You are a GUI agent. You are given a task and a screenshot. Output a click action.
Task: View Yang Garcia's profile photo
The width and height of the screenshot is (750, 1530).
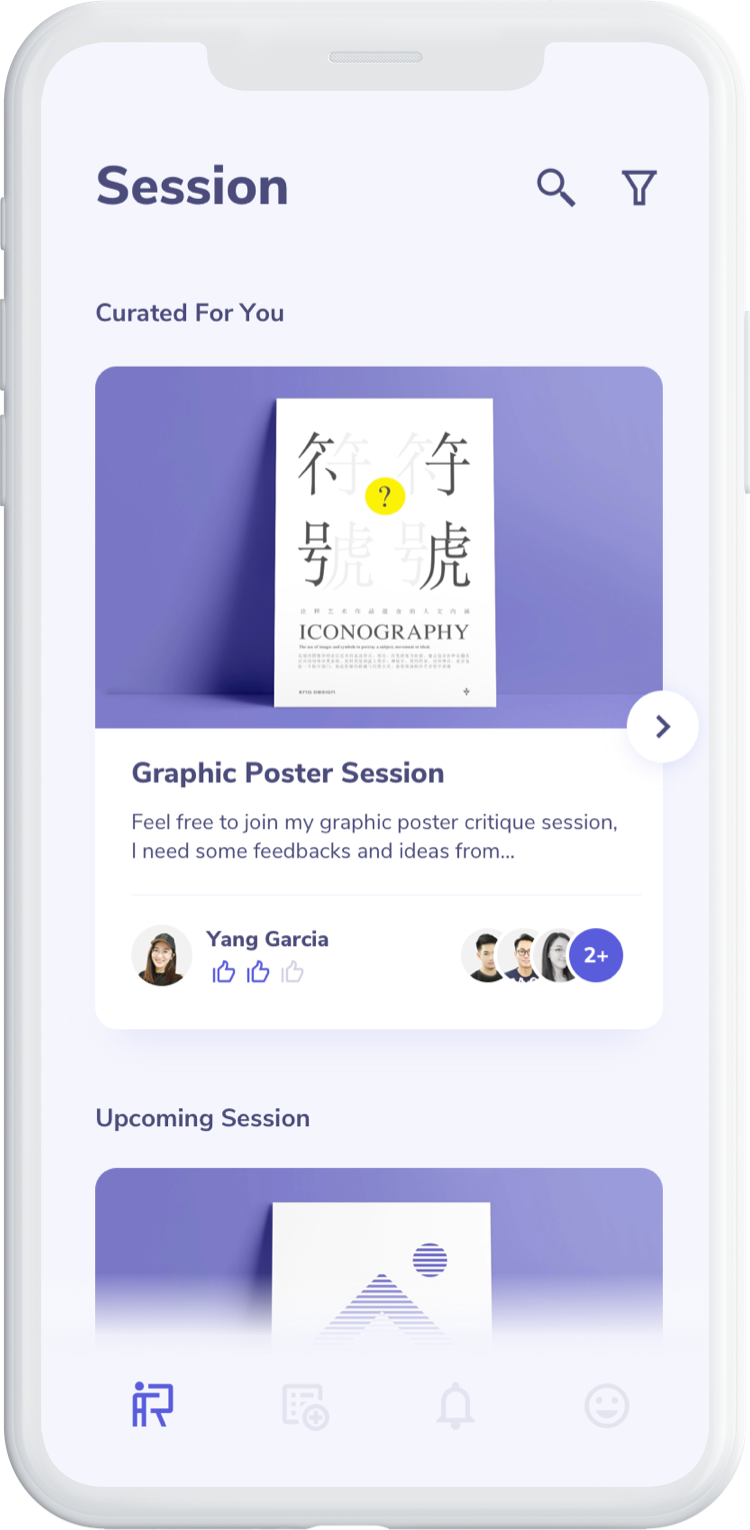point(161,955)
